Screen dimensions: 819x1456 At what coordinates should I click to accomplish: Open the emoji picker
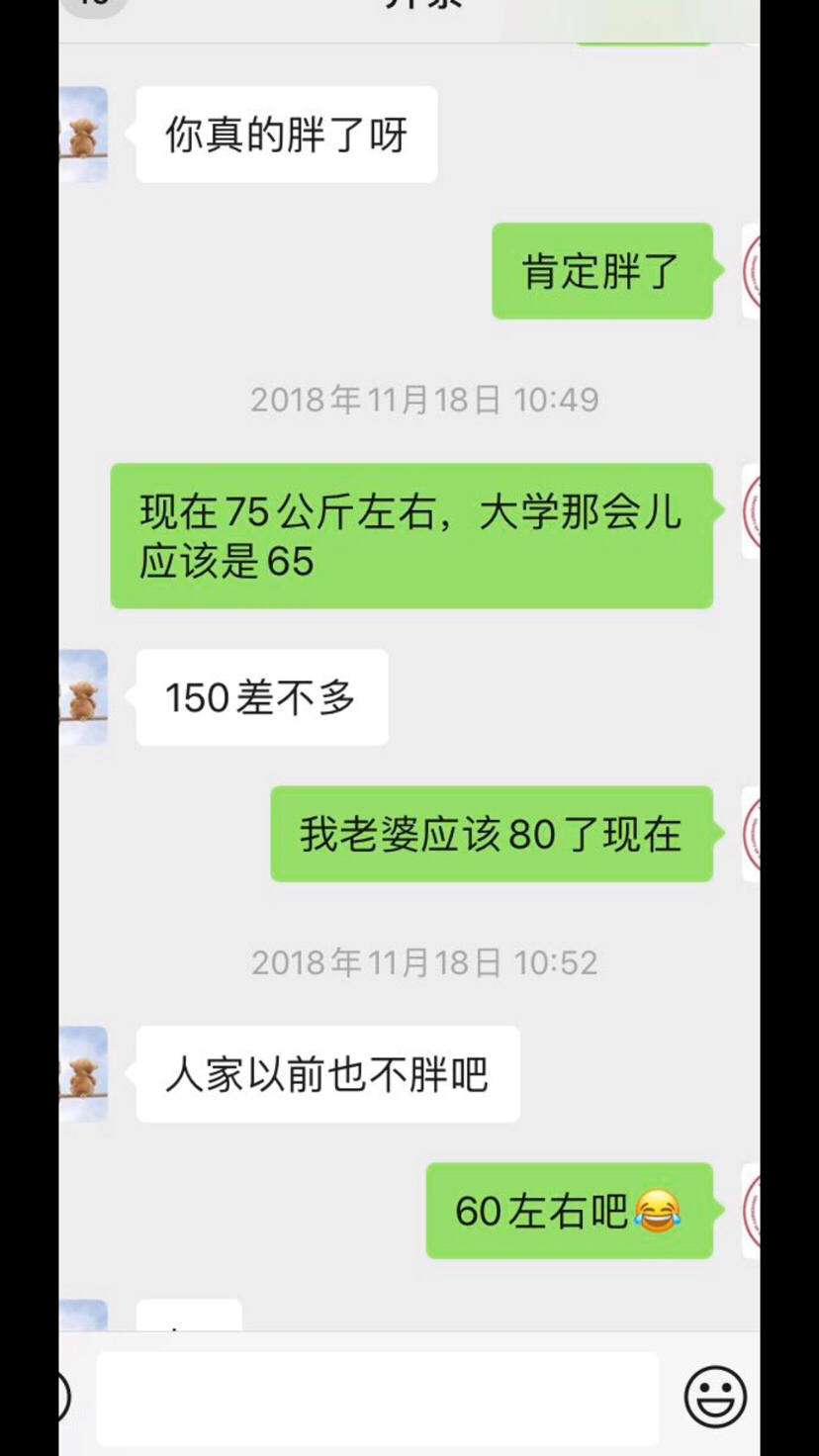click(714, 1397)
